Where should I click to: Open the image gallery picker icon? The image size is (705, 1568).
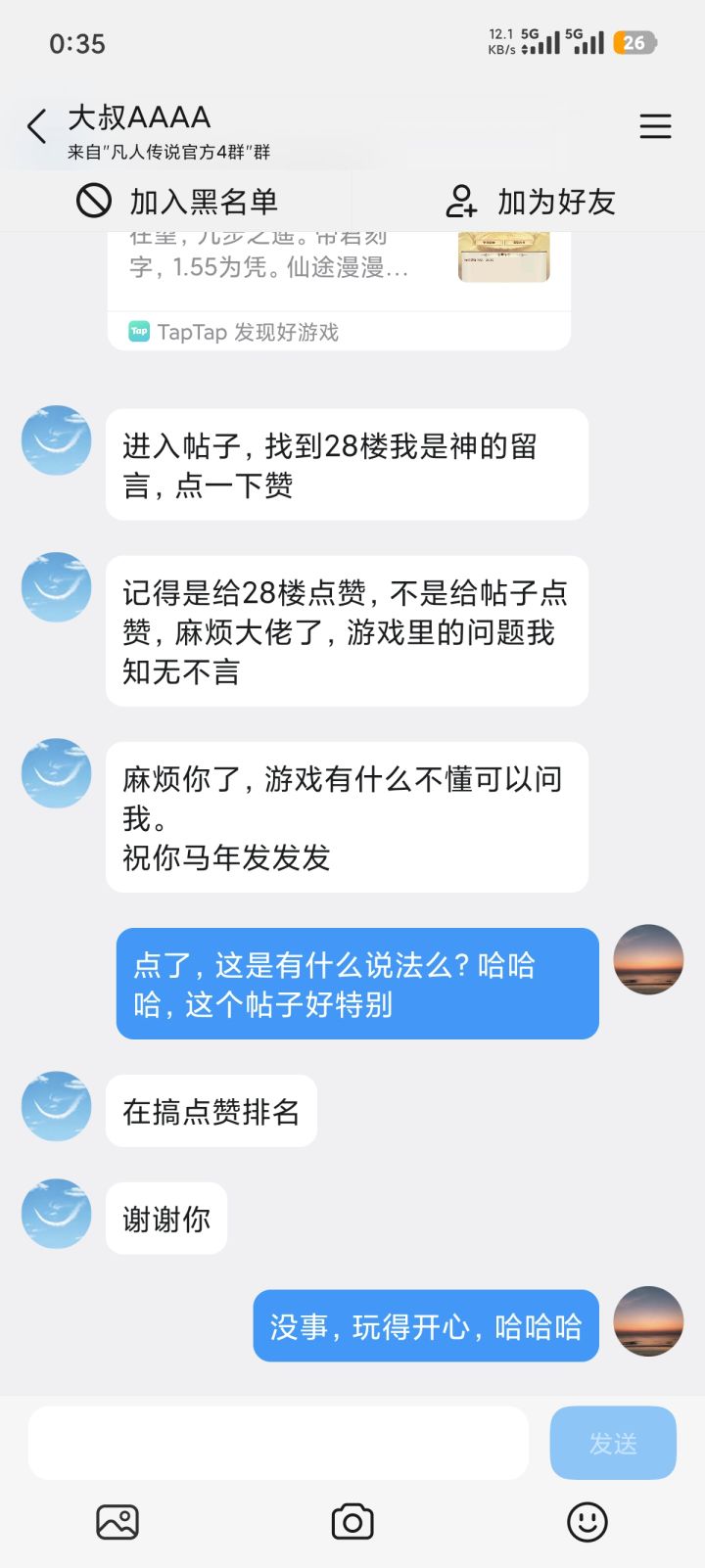pos(117,1522)
